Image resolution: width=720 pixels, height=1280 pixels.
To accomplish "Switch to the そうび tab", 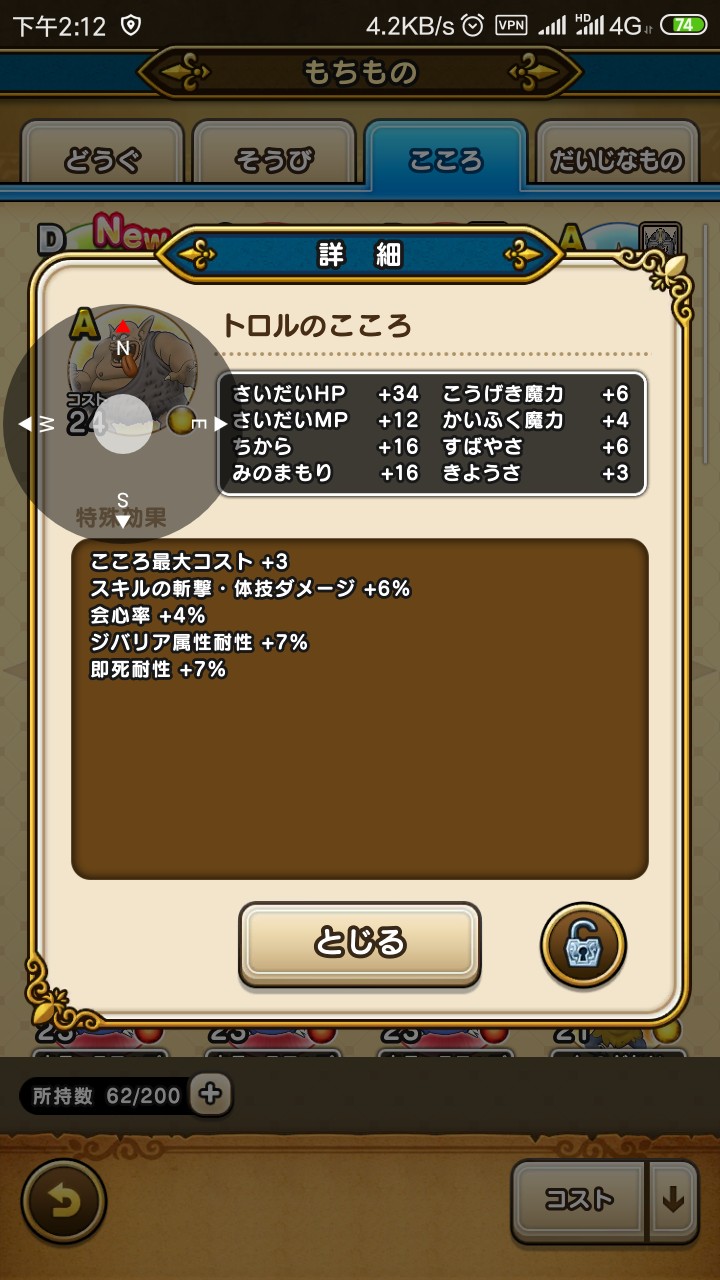I will pos(273,159).
